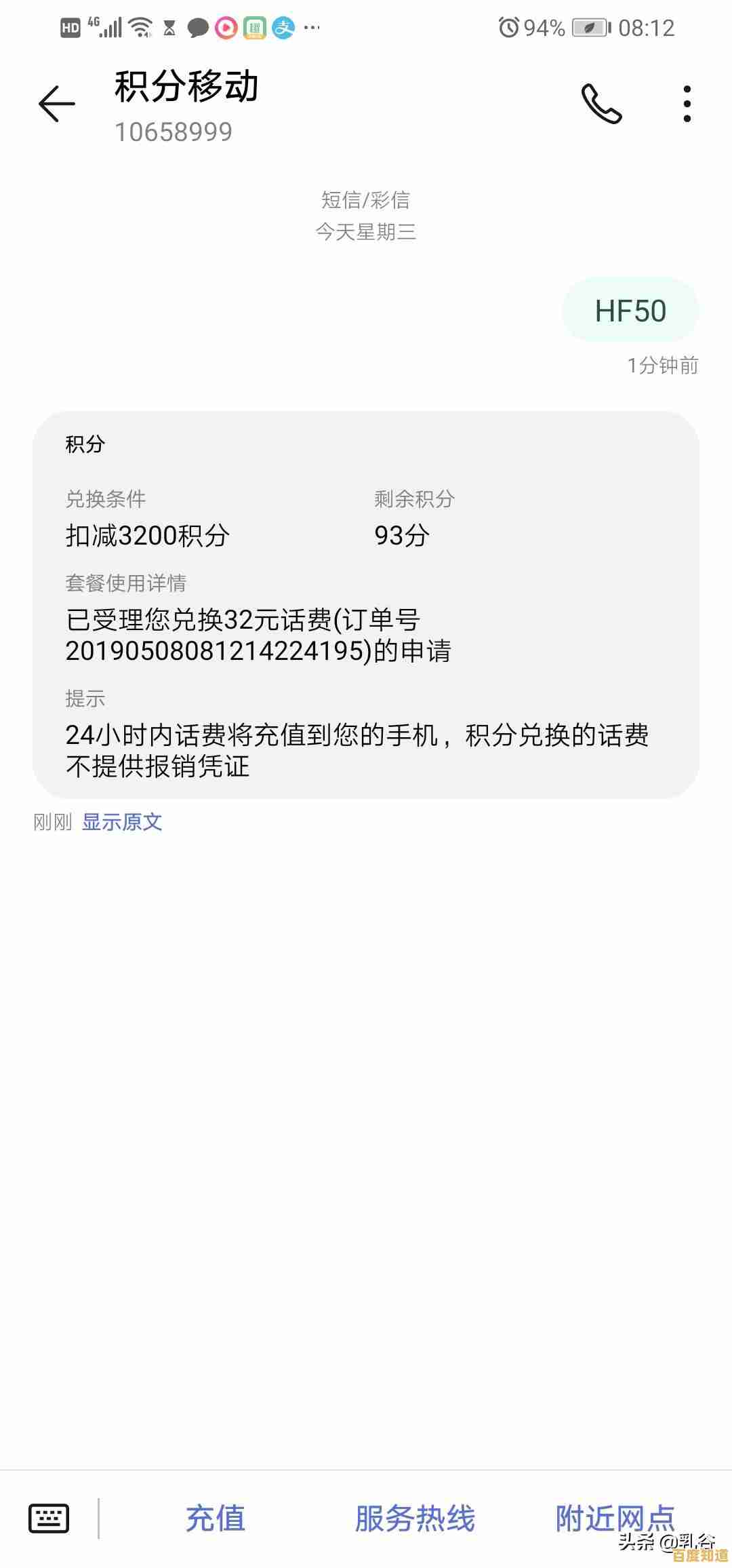The image size is (732, 1568).
Task: Tap the WiFi signal icon in status bar
Action: (x=140, y=26)
